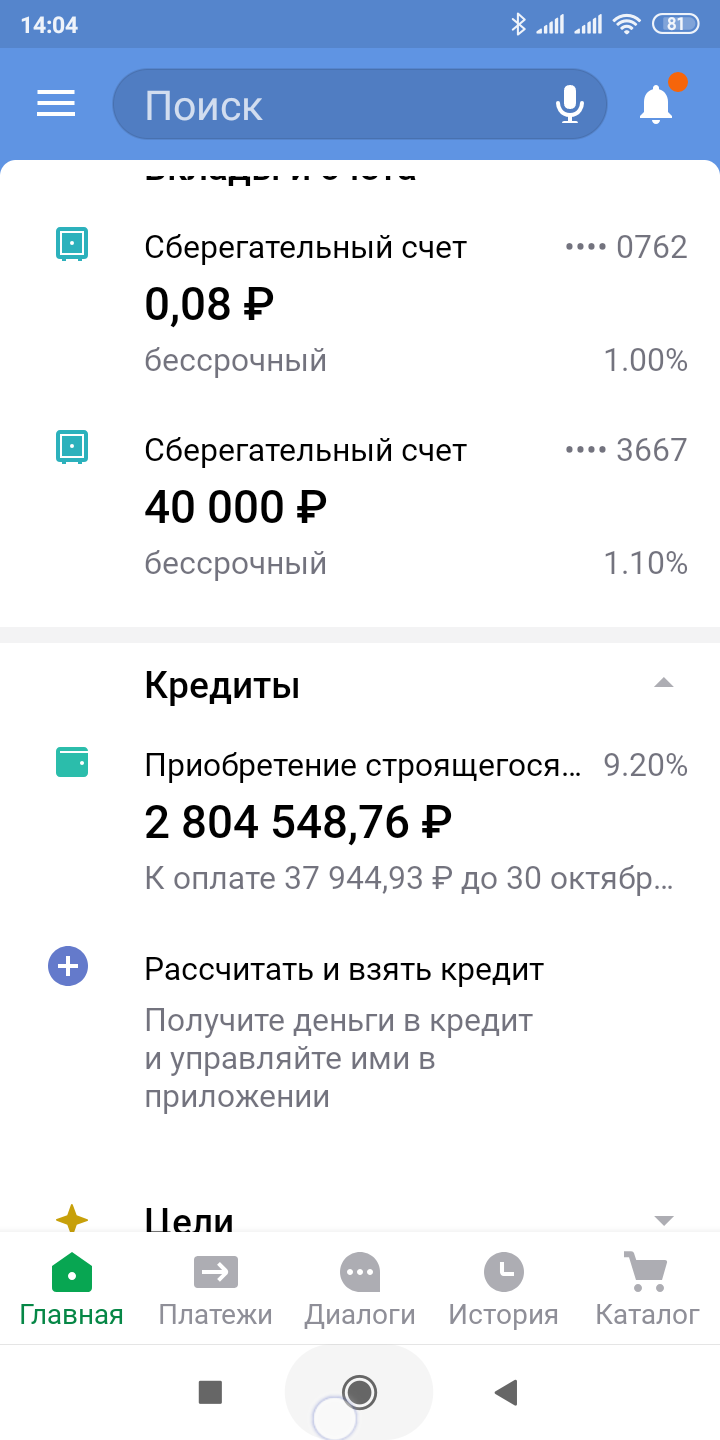The height and width of the screenshot is (1440, 720).
Task: Switch to the Платежи tab
Action: (215, 1290)
